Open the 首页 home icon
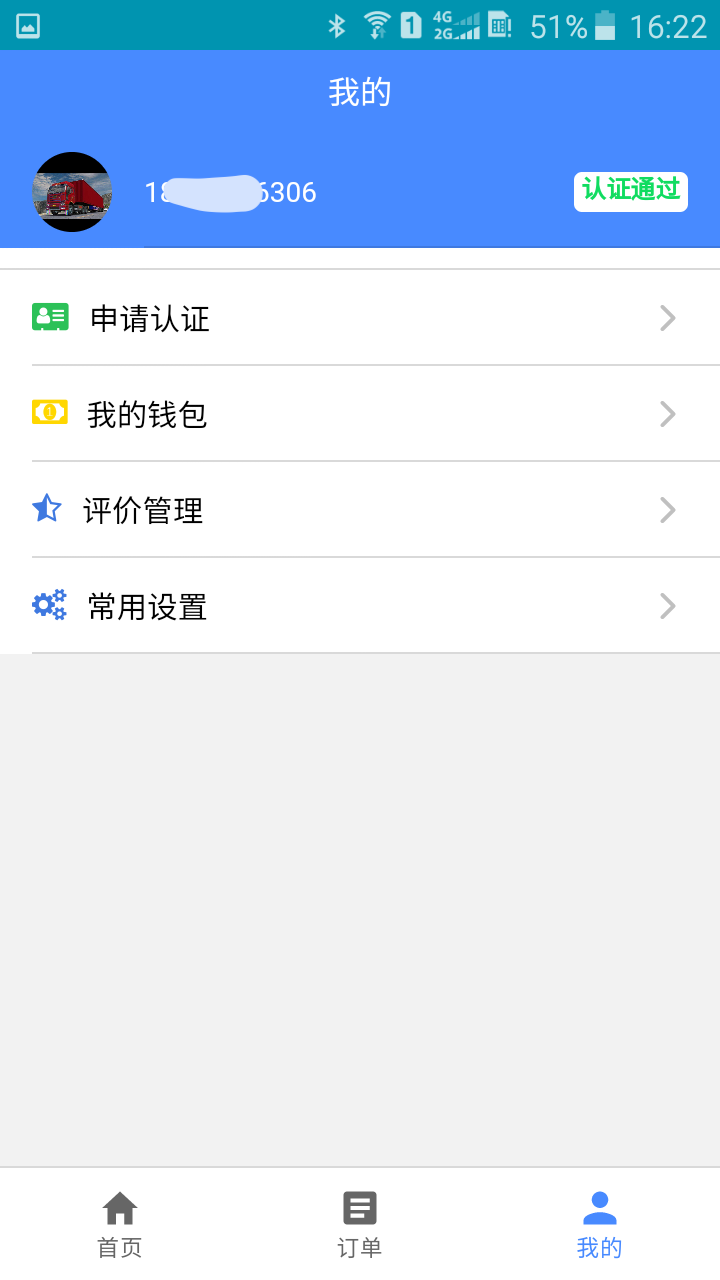Image resolution: width=720 pixels, height=1280 pixels. (119, 1207)
